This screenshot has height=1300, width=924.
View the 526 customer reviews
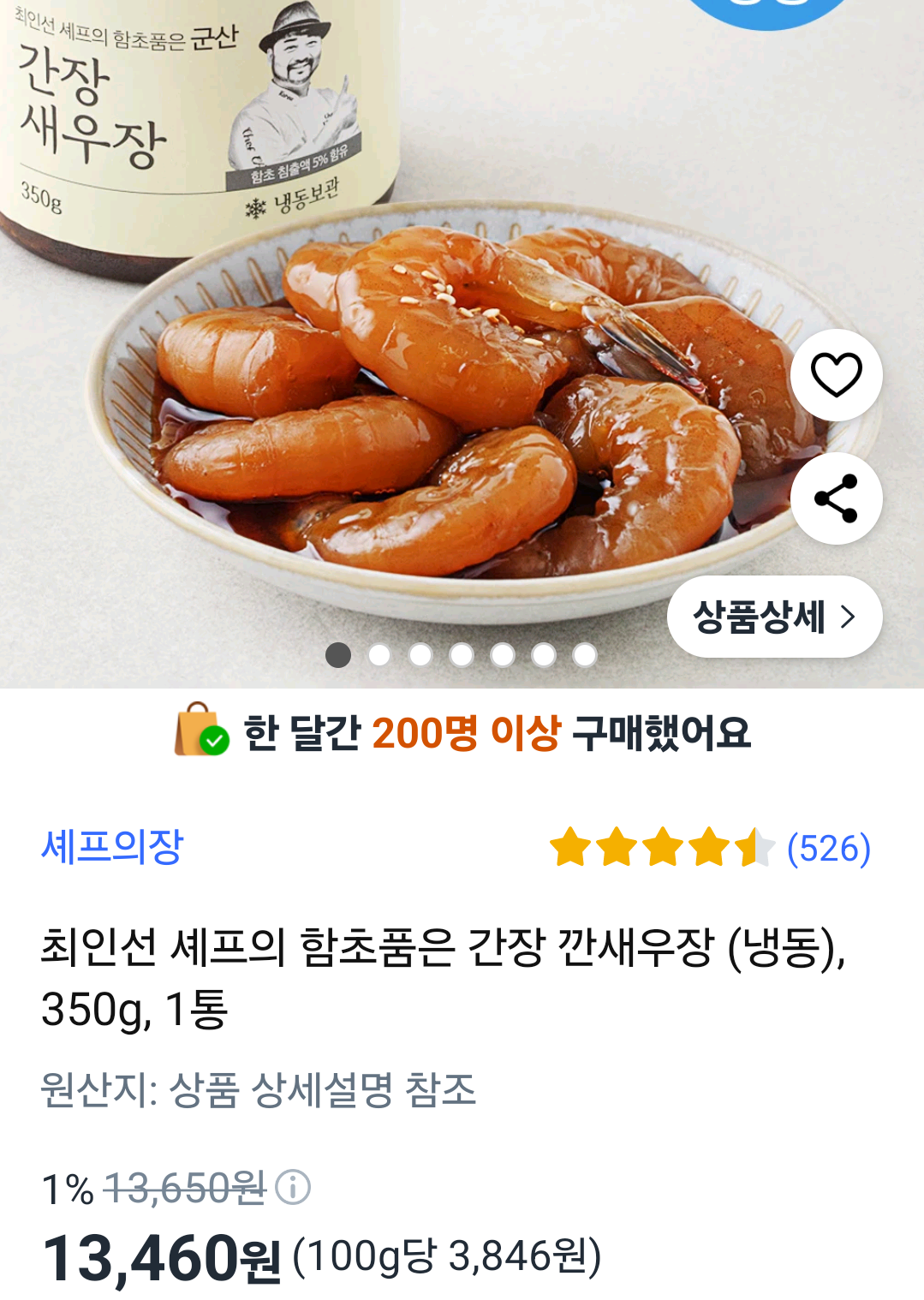point(827,848)
